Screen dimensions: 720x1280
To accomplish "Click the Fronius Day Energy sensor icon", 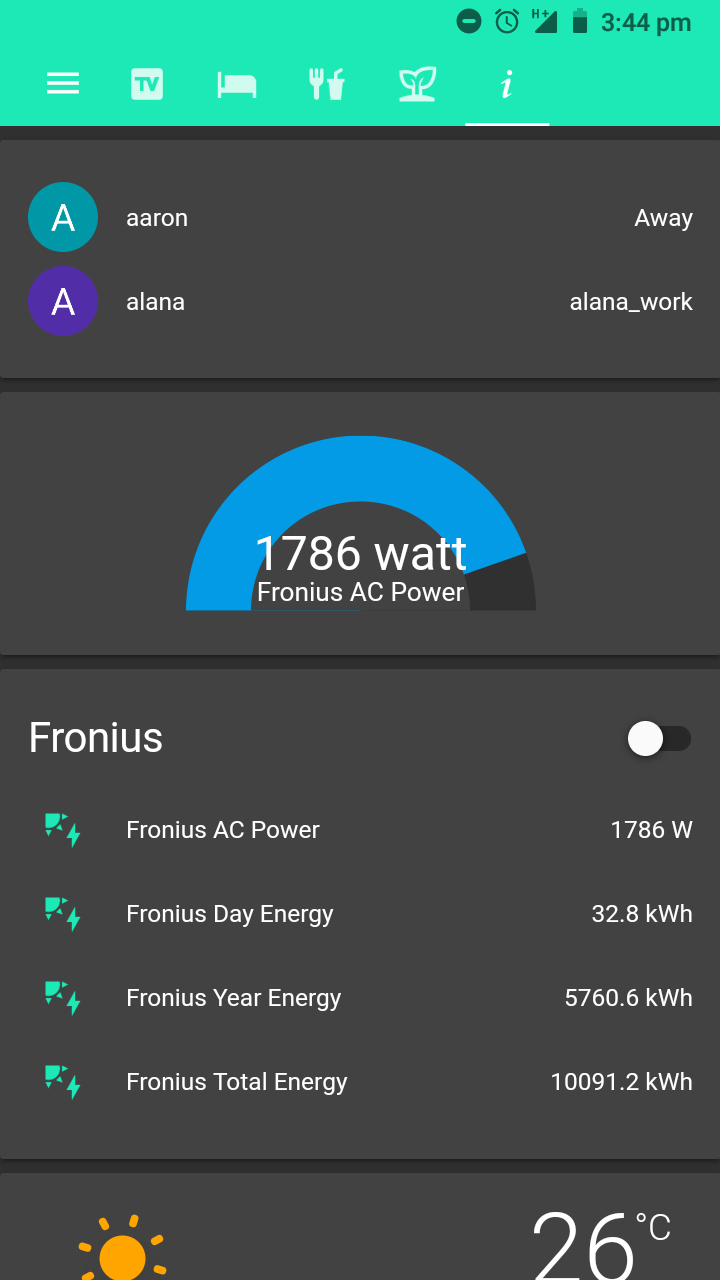I will pos(63,913).
